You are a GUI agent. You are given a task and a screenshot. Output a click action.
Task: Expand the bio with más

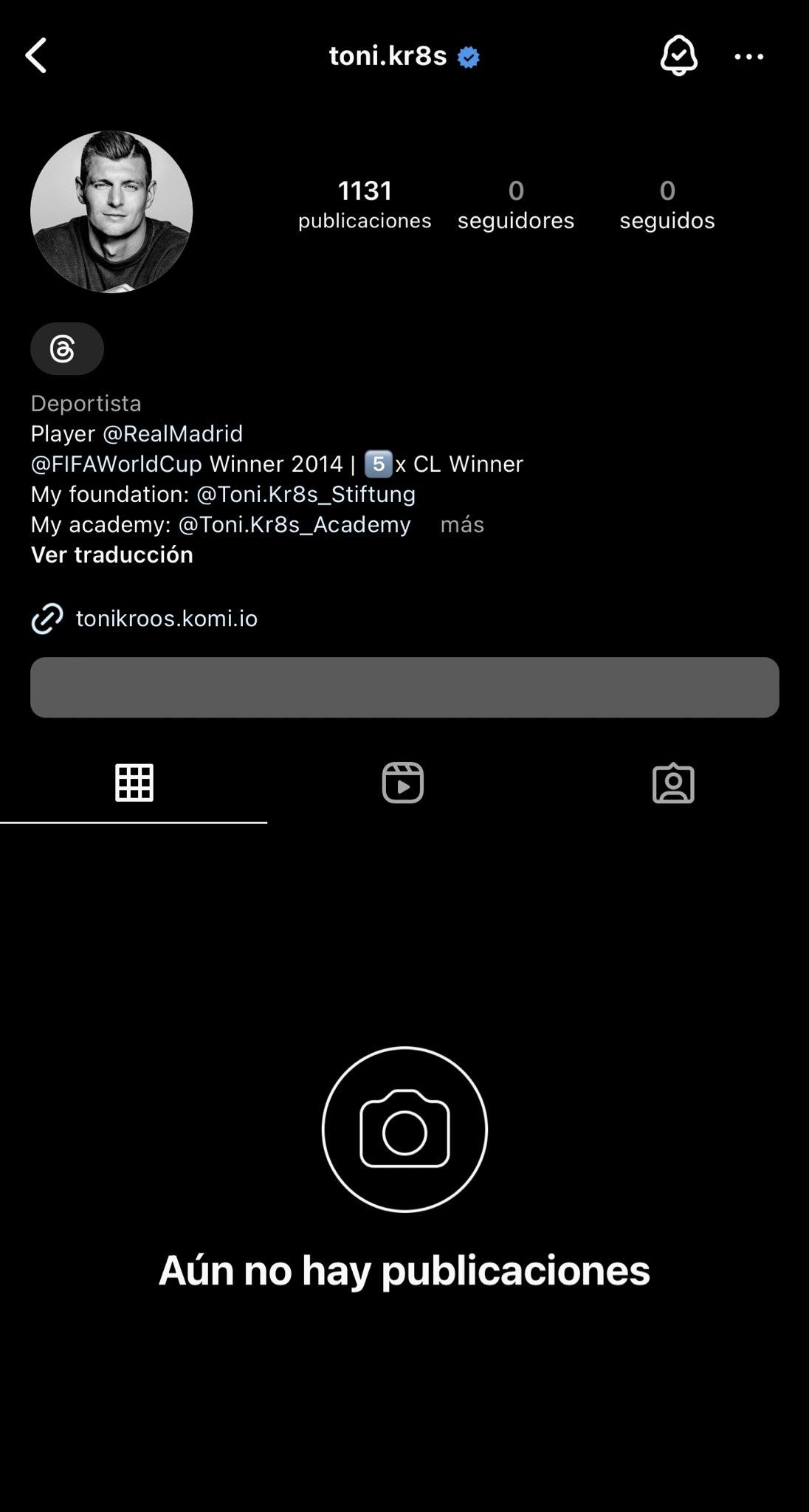[x=462, y=524]
